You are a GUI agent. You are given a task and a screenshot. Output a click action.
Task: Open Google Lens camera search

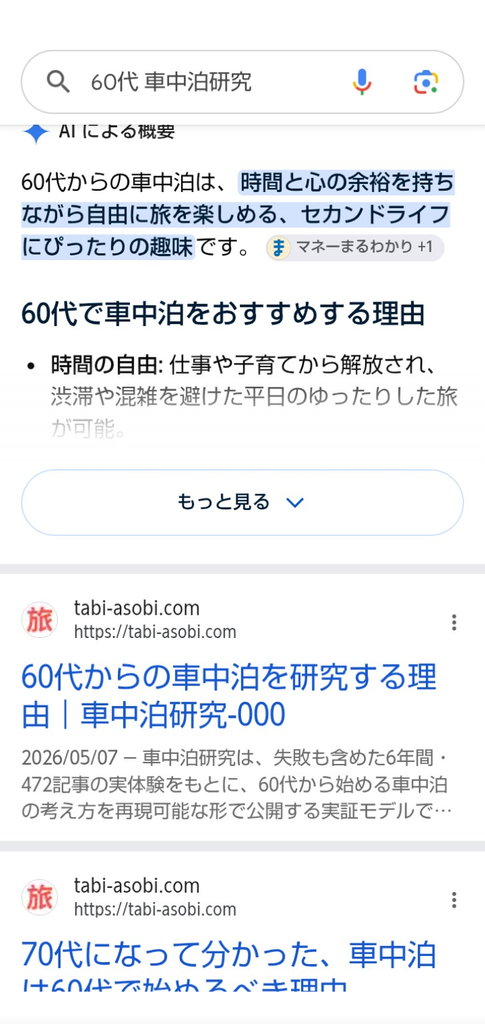pos(426,82)
